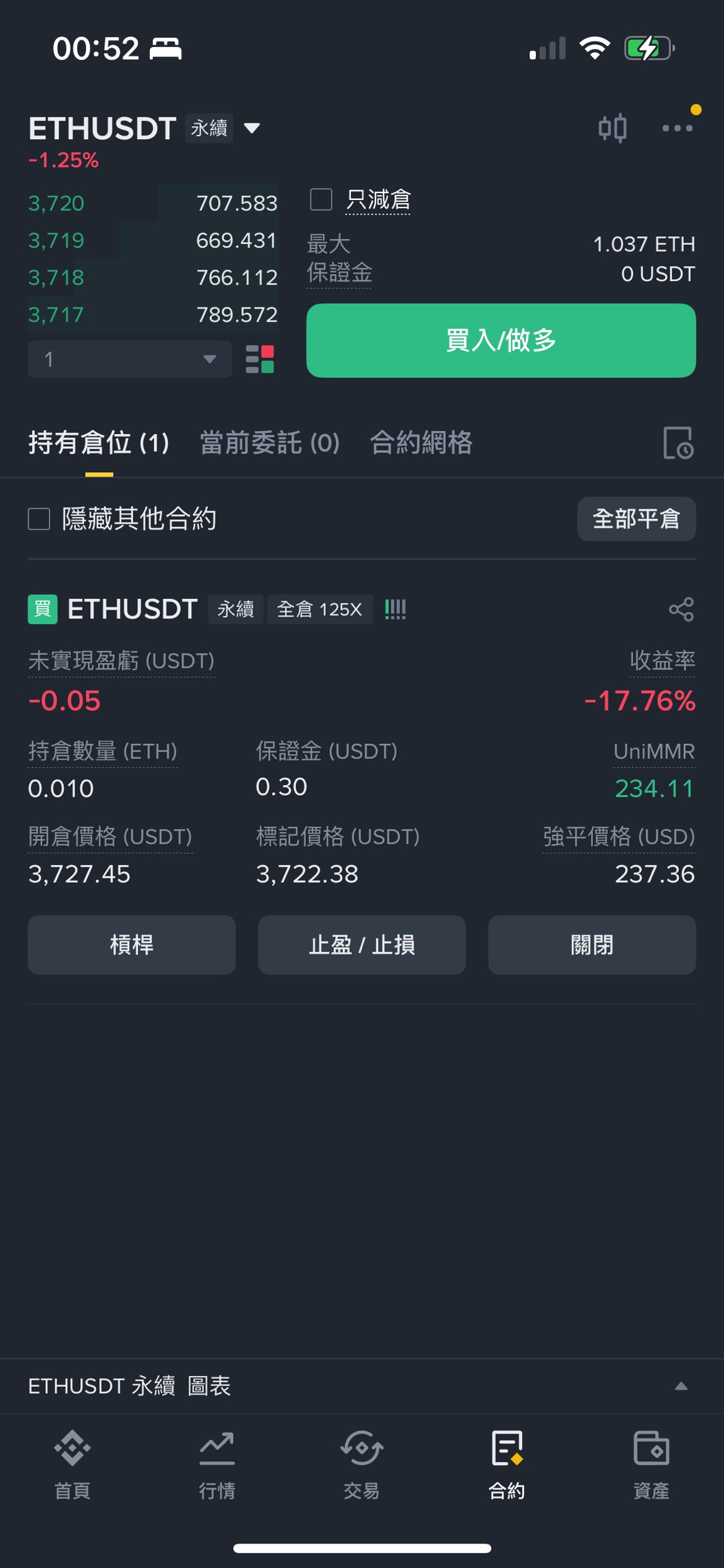The image size is (724, 1568).
Task: Tick the 只減倉 checkbox
Action: pos(321,200)
